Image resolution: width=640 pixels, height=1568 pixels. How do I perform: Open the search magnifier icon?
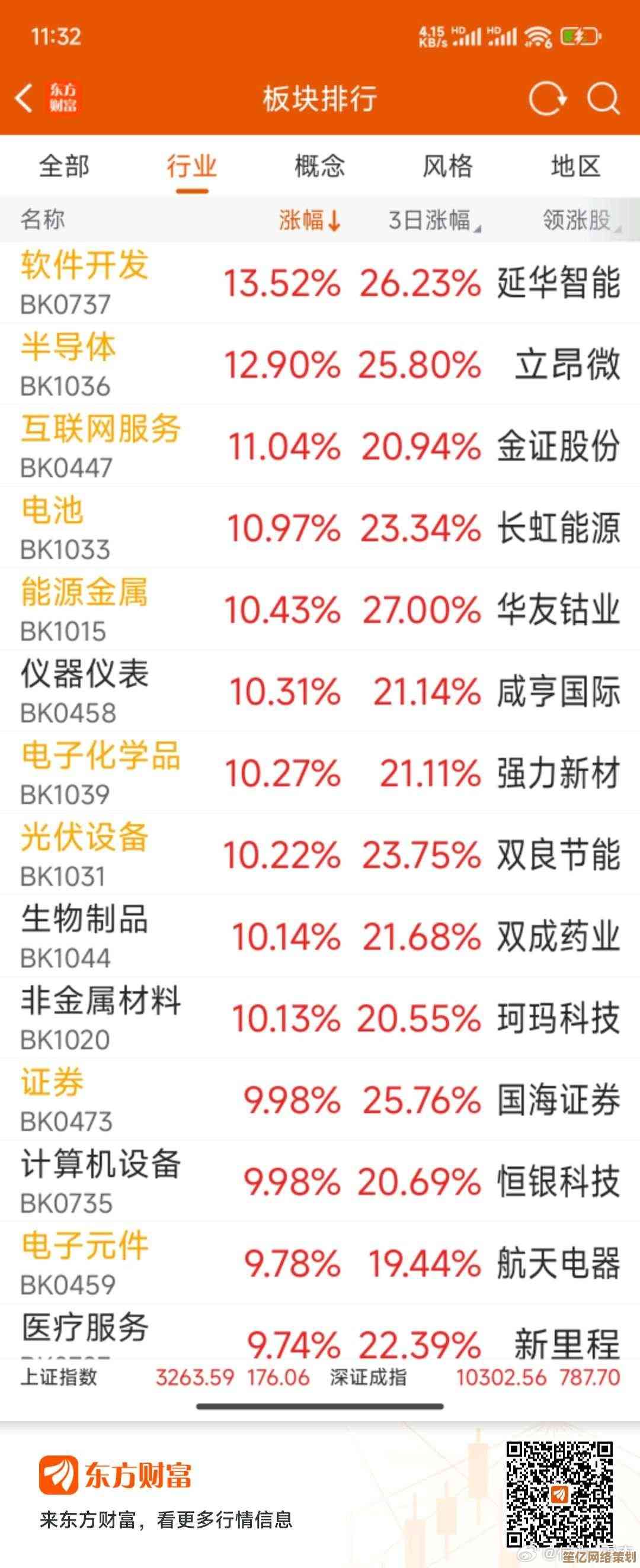(x=603, y=98)
